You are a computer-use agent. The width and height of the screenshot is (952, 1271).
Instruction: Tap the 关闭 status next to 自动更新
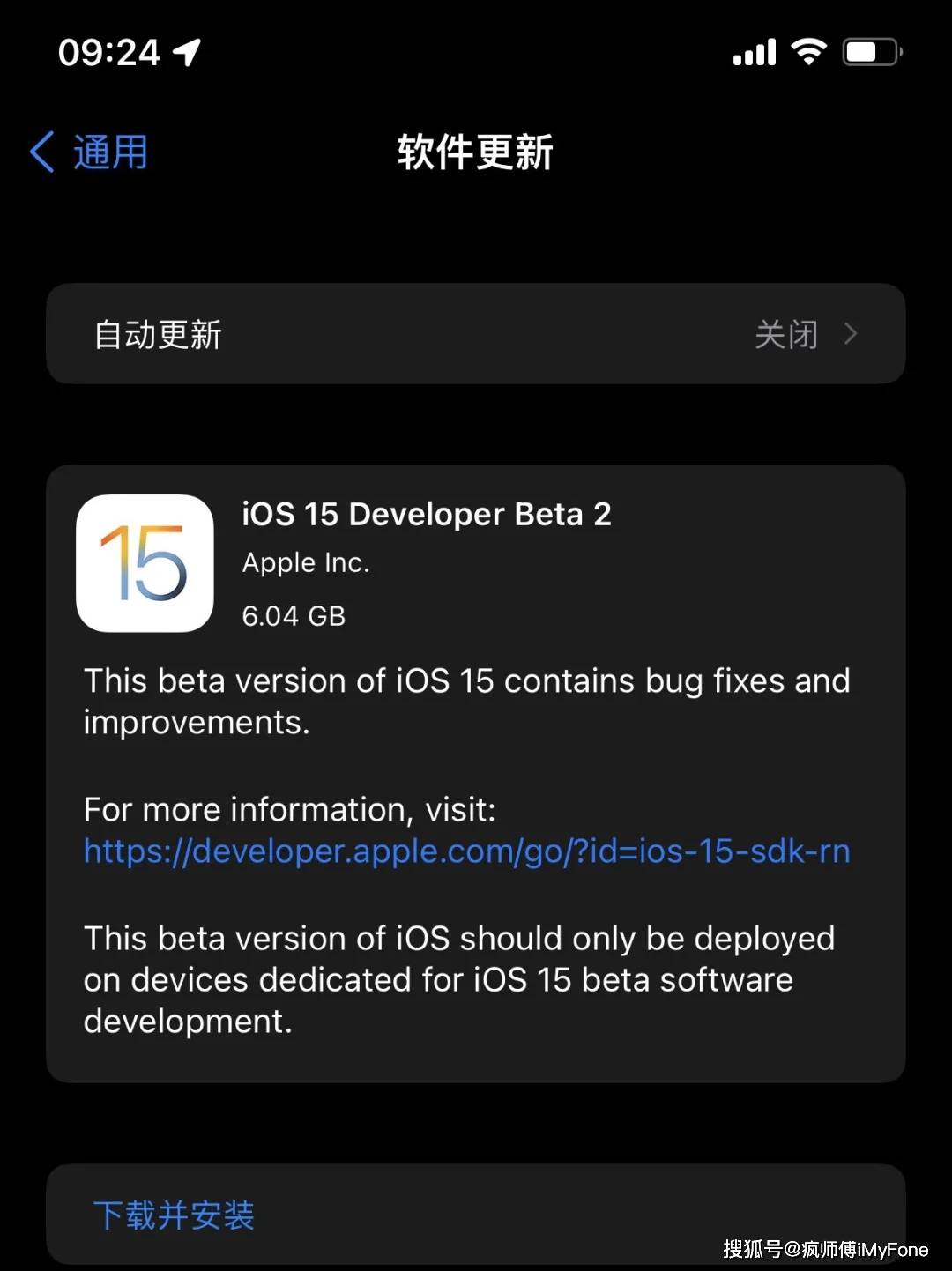(785, 334)
